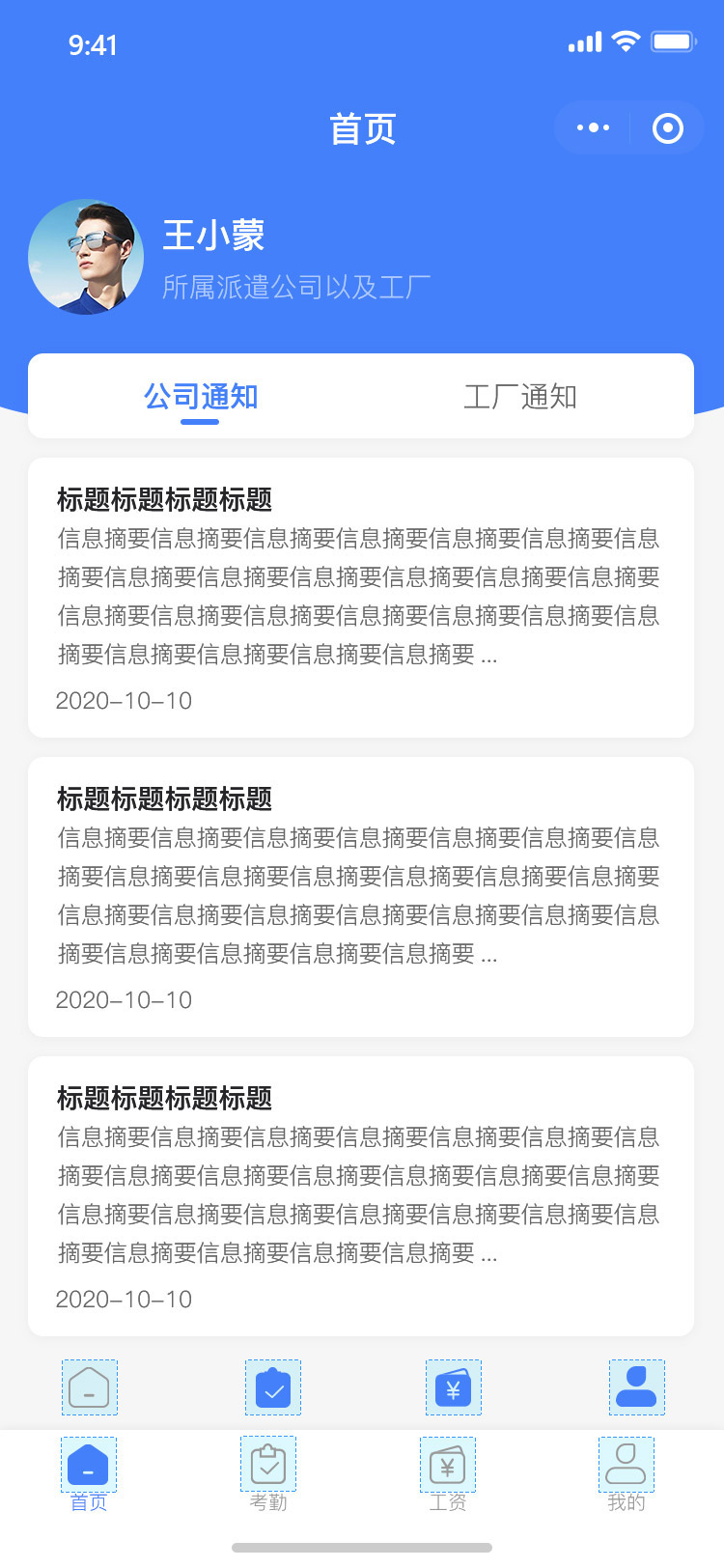
Task: Close the mini program via circle button
Action: coord(668,128)
